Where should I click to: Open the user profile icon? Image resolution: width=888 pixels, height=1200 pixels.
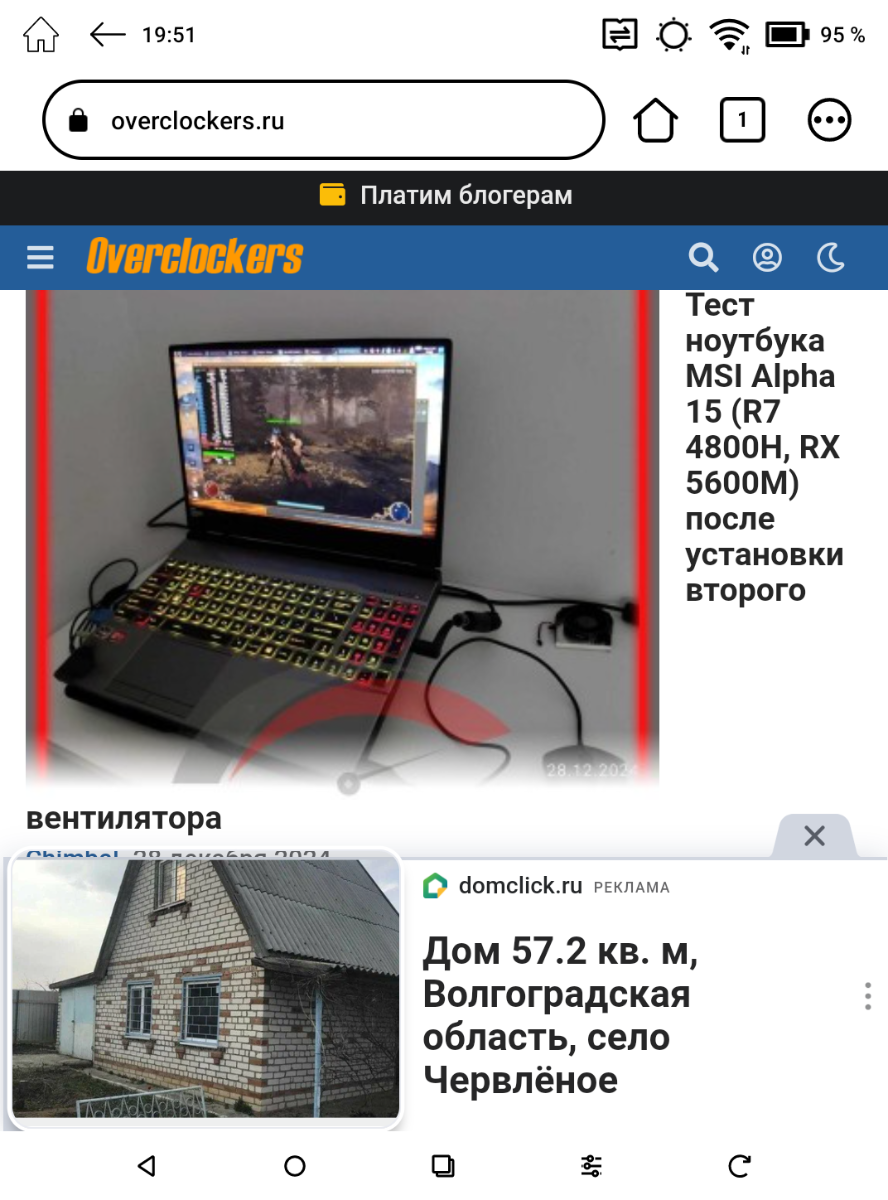(x=767, y=258)
